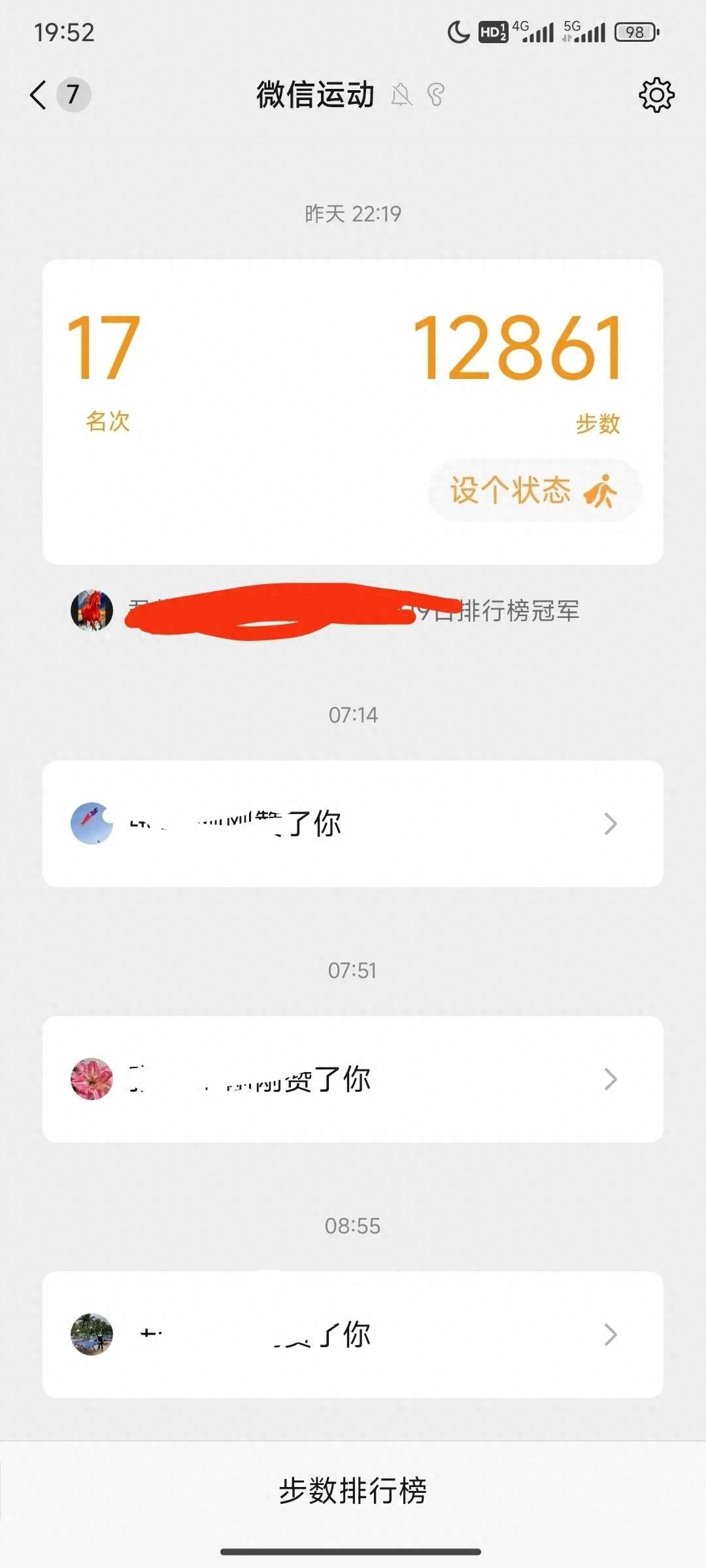The image size is (706, 1568).
Task: Open the like notification from 07:14
Action: (353, 824)
